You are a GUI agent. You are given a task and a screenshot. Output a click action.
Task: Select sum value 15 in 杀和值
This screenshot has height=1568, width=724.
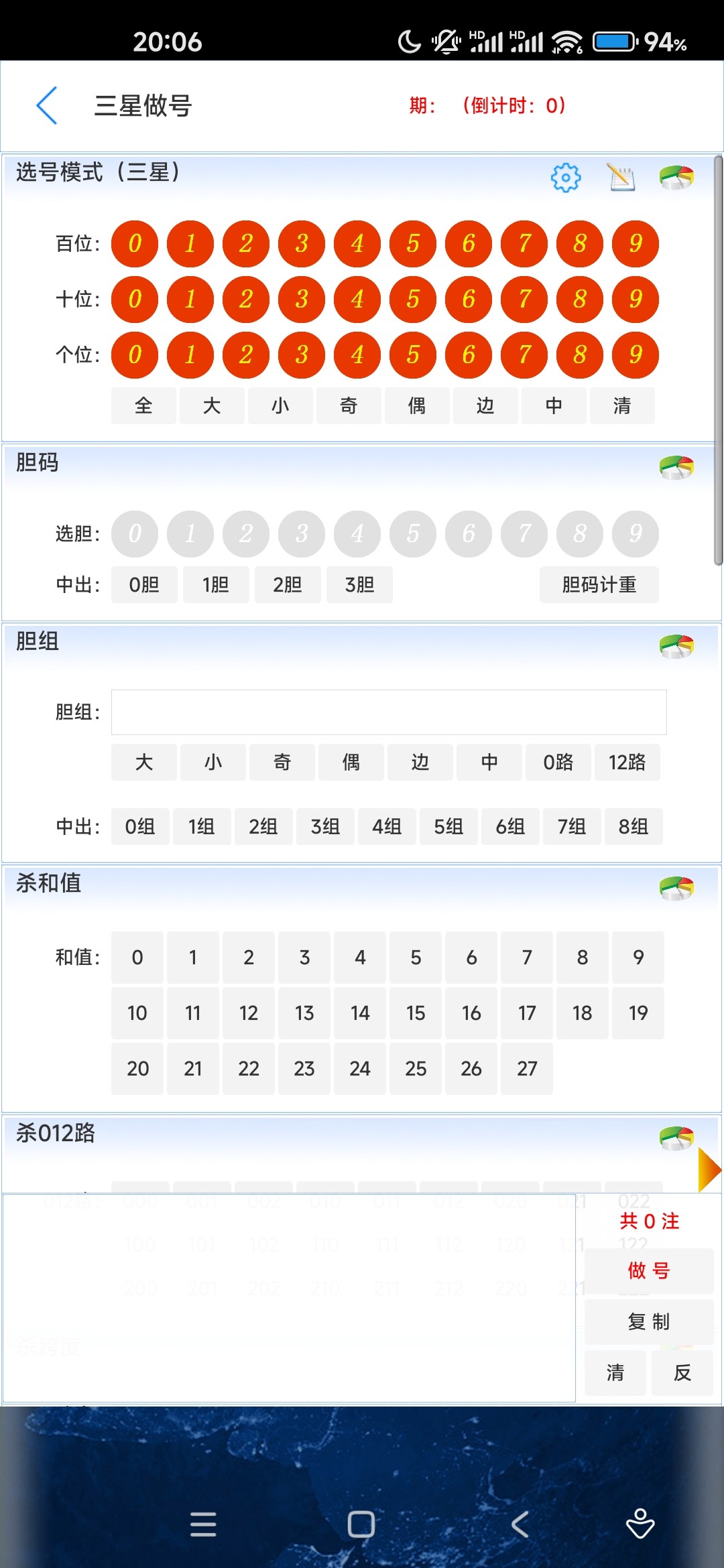(416, 1013)
